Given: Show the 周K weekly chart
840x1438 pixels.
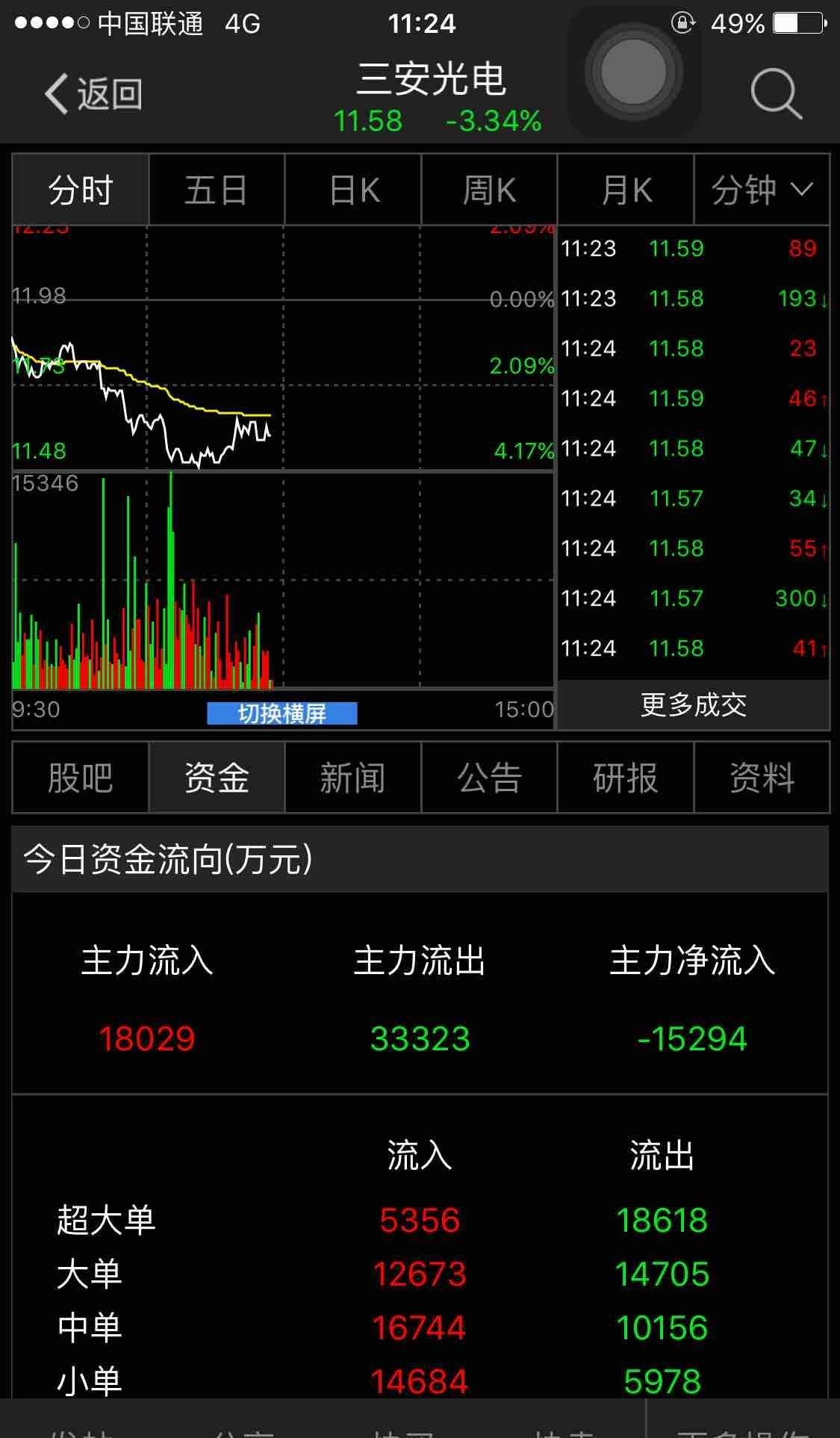Looking at the screenshot, I should pos(489,190).
